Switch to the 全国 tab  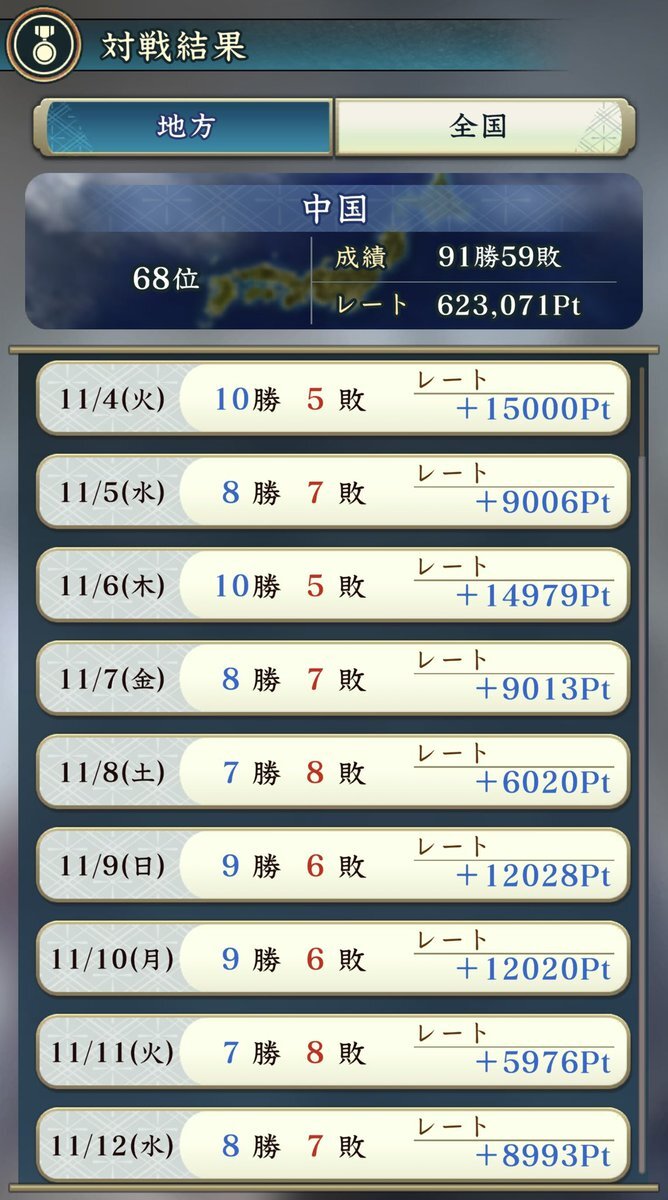click(479, 127)
